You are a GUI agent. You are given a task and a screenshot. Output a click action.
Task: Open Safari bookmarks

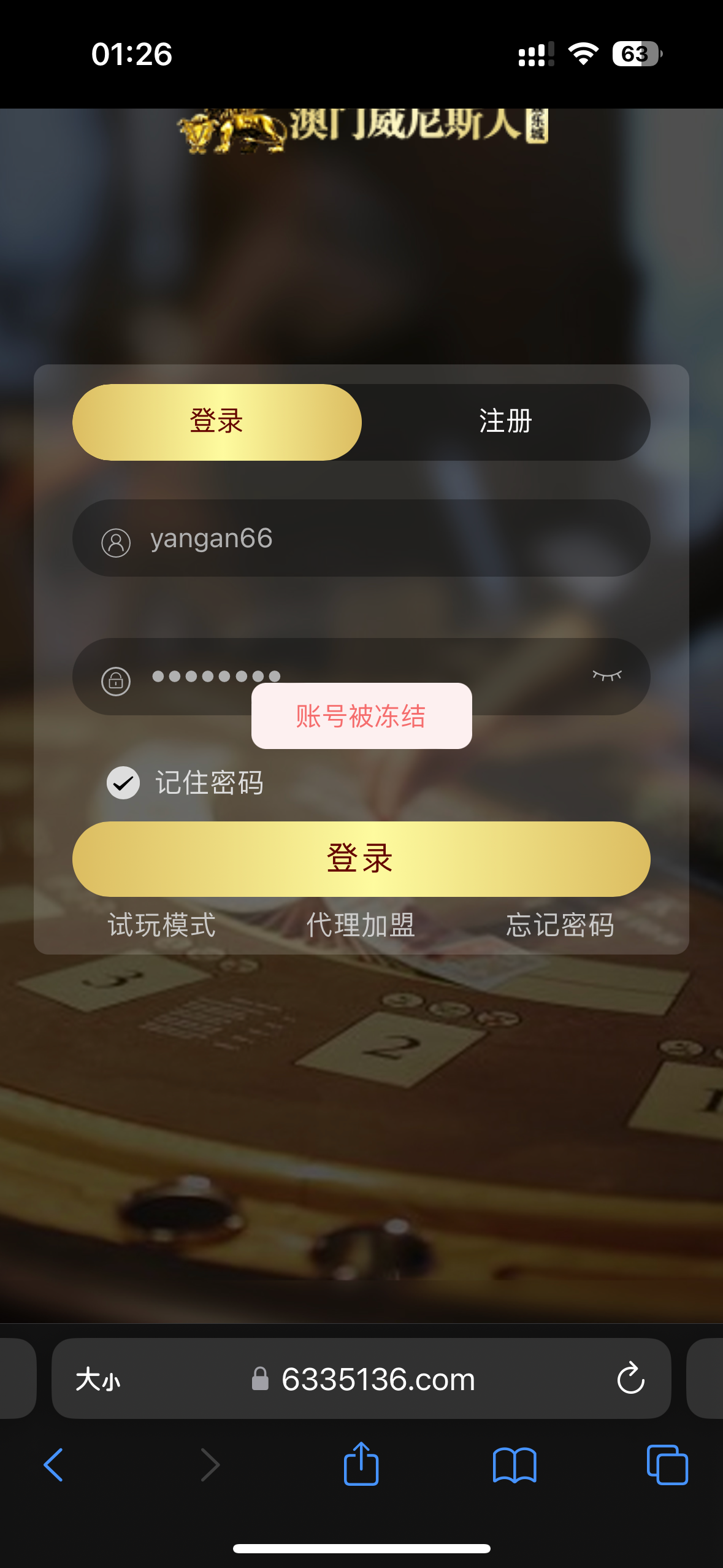click(515, 1465)
